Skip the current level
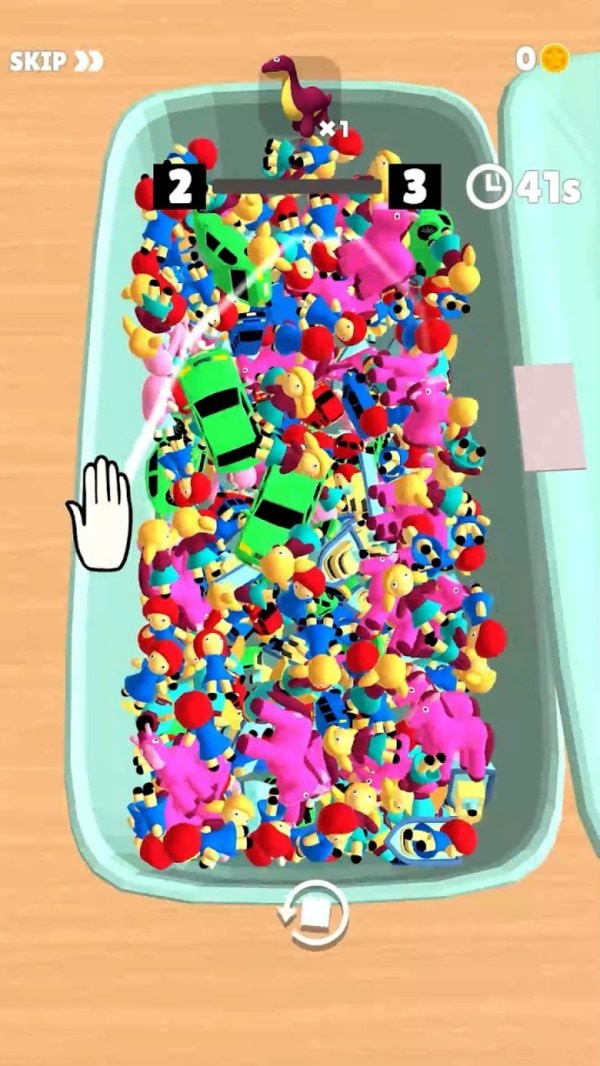The width and height of the screenshot is (600, 1066). [x=56, y=61]
